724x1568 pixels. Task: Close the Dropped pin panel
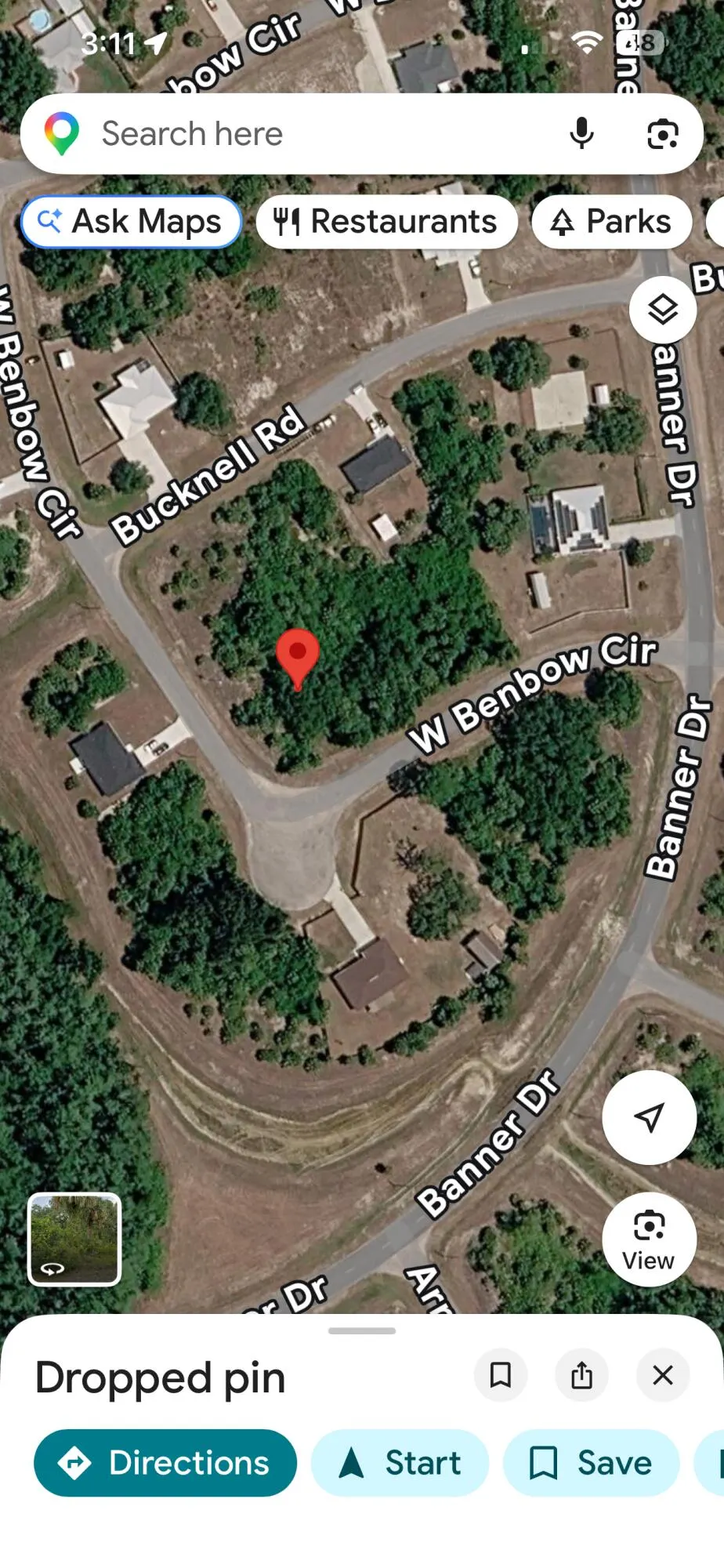click(663, 1374)
